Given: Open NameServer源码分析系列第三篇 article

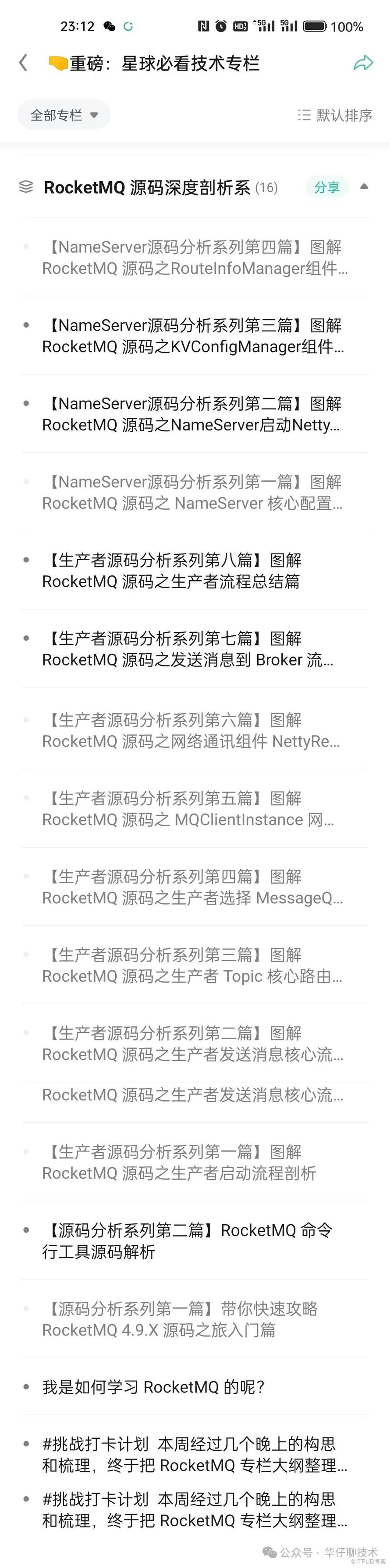Looking at the screenshot, I should [x=194, y=335].
